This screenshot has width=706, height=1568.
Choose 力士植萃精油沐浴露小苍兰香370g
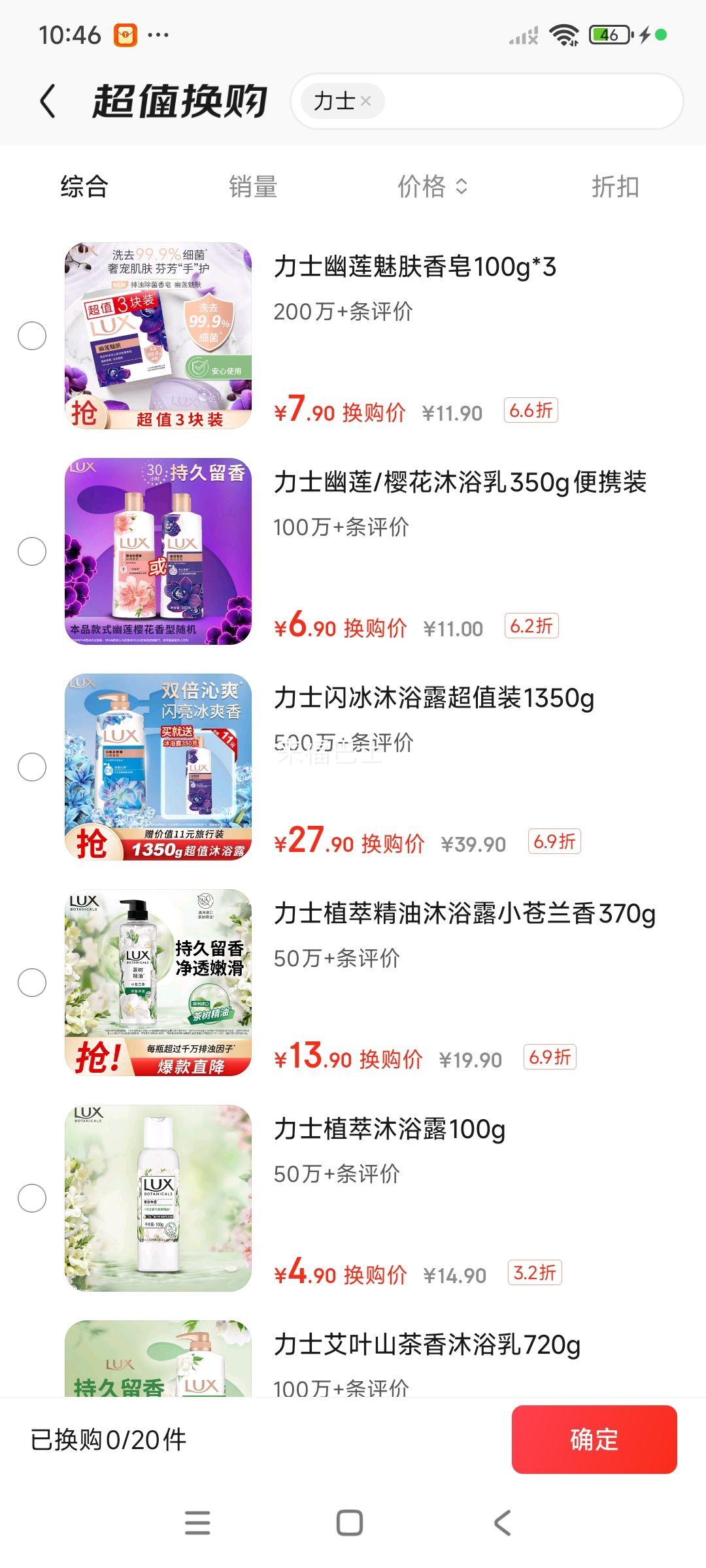pos(32,983)
